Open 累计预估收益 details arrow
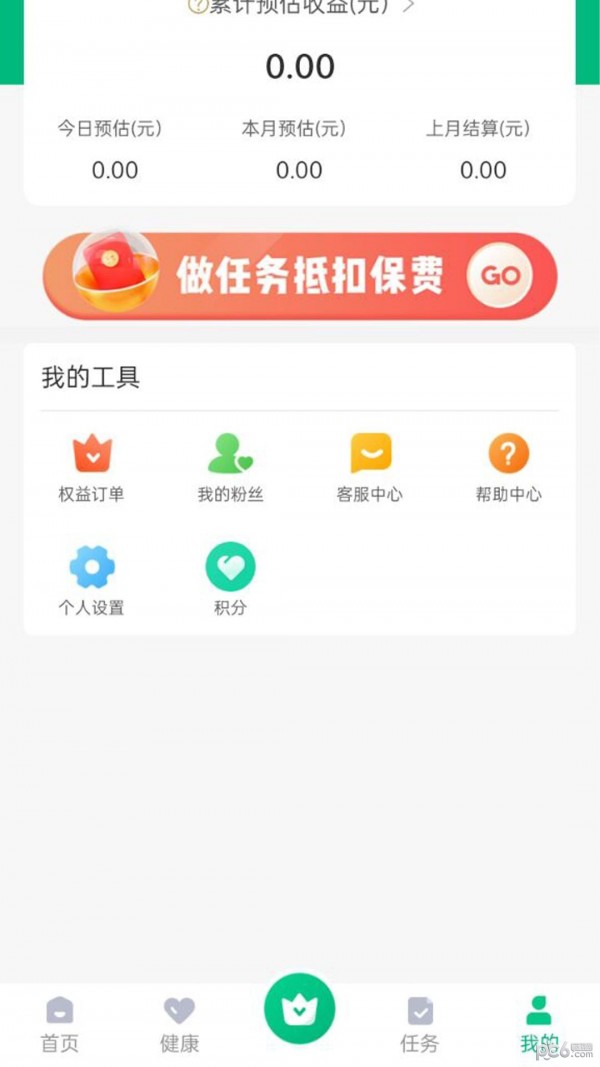This screenshot has width=600, height=1067. [x=408, y=7]
